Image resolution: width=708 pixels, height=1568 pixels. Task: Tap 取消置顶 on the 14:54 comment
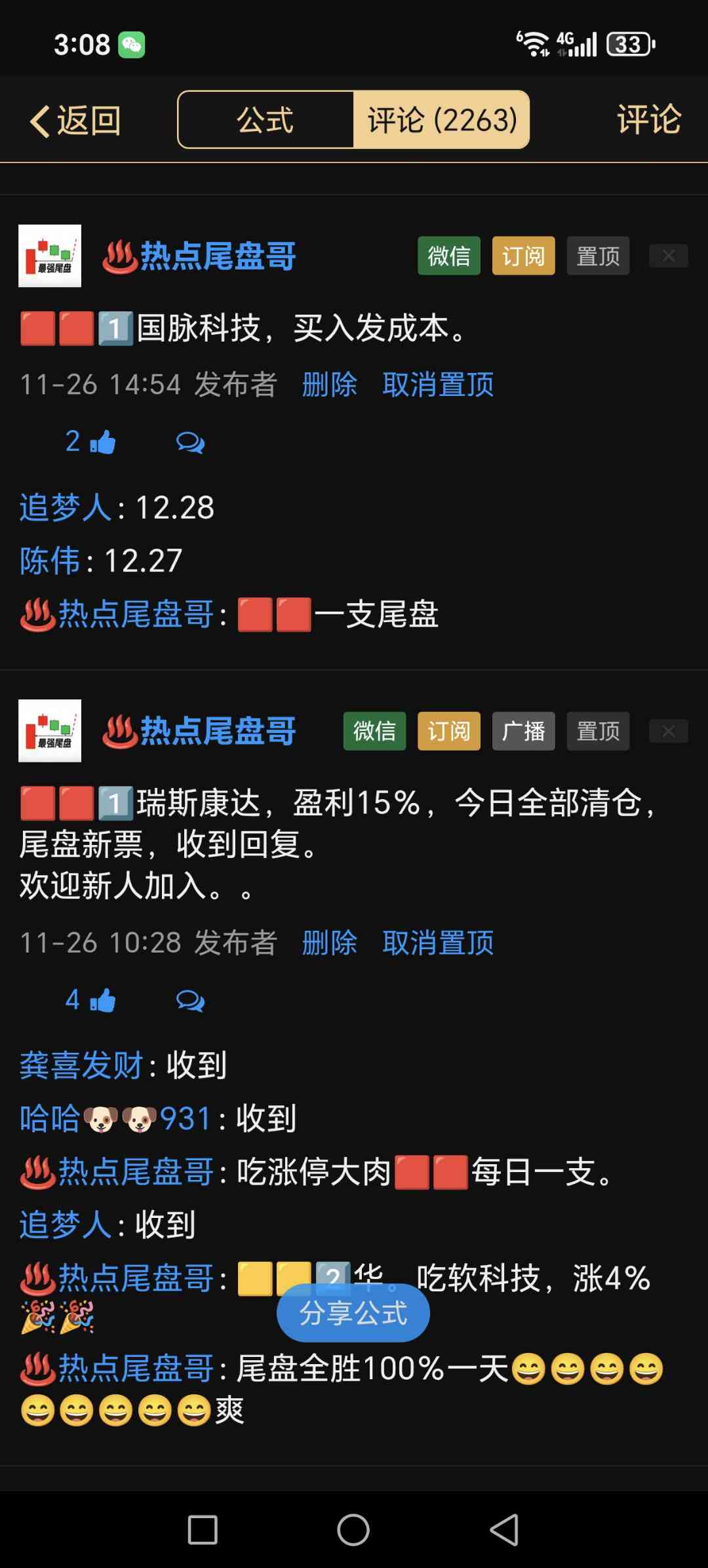pos(438,385)
